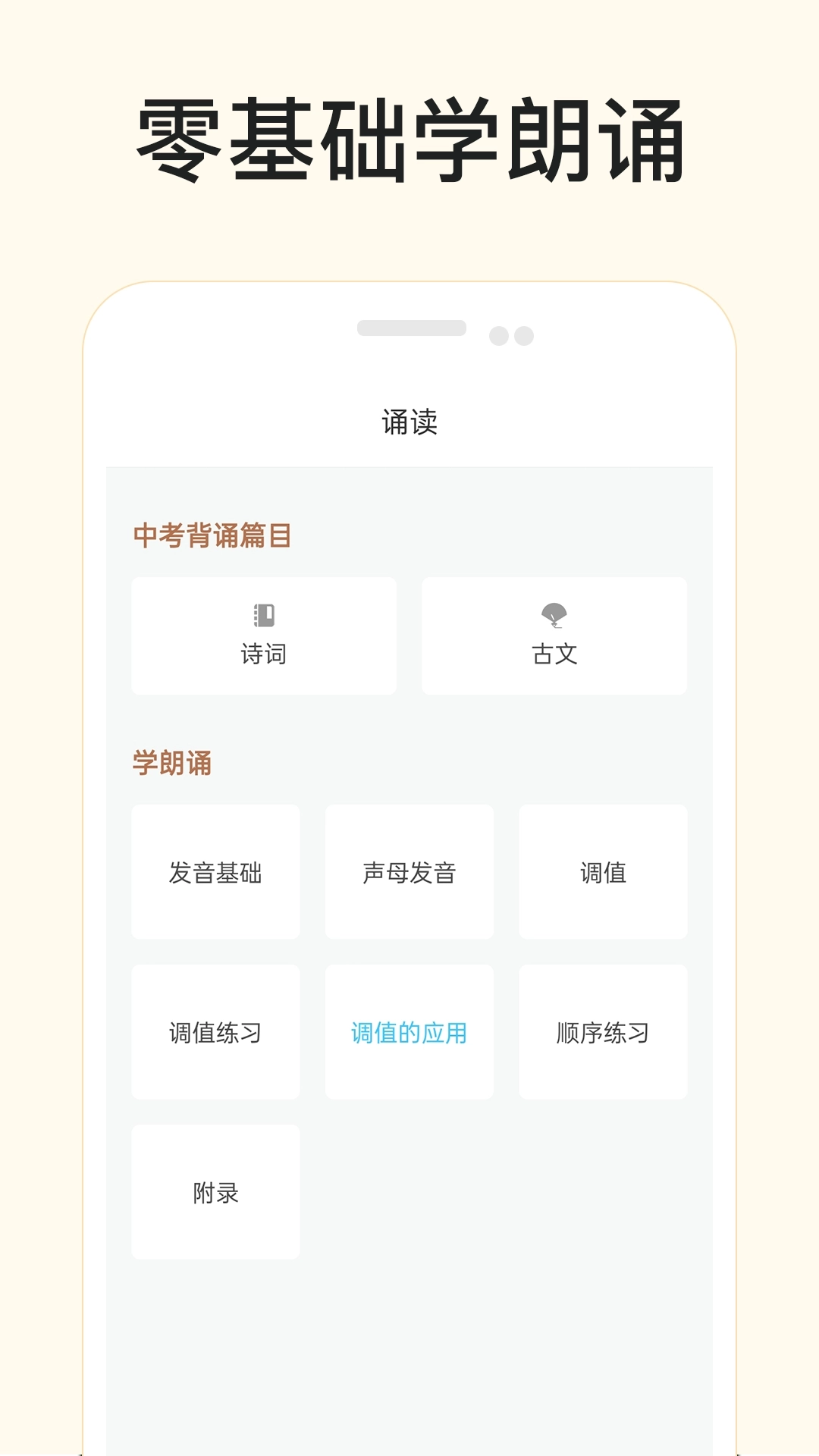The image size is (819, 1456).
Task: Open the 古文 classical text card
Action: pos(554,635)
